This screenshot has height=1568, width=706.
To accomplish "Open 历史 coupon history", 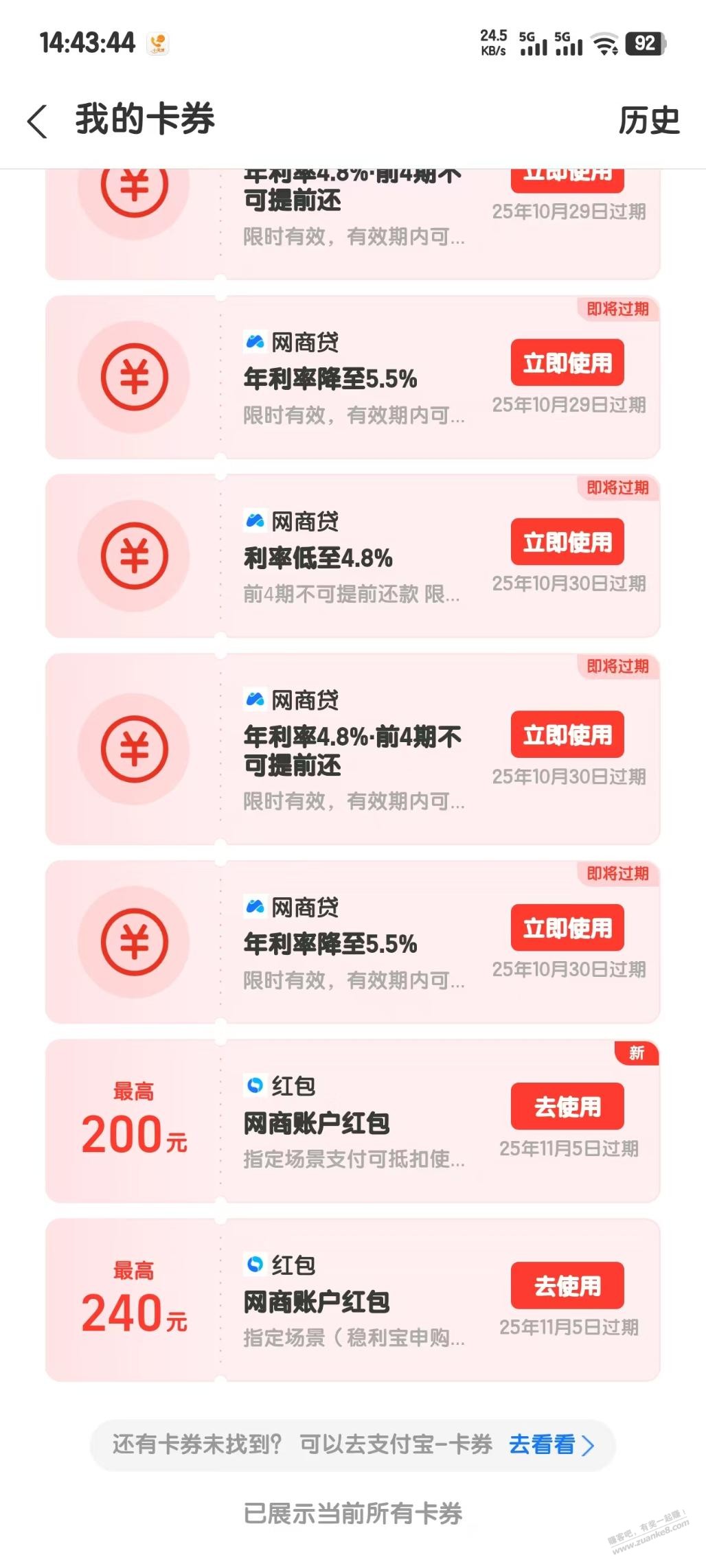I will (648, 122).
